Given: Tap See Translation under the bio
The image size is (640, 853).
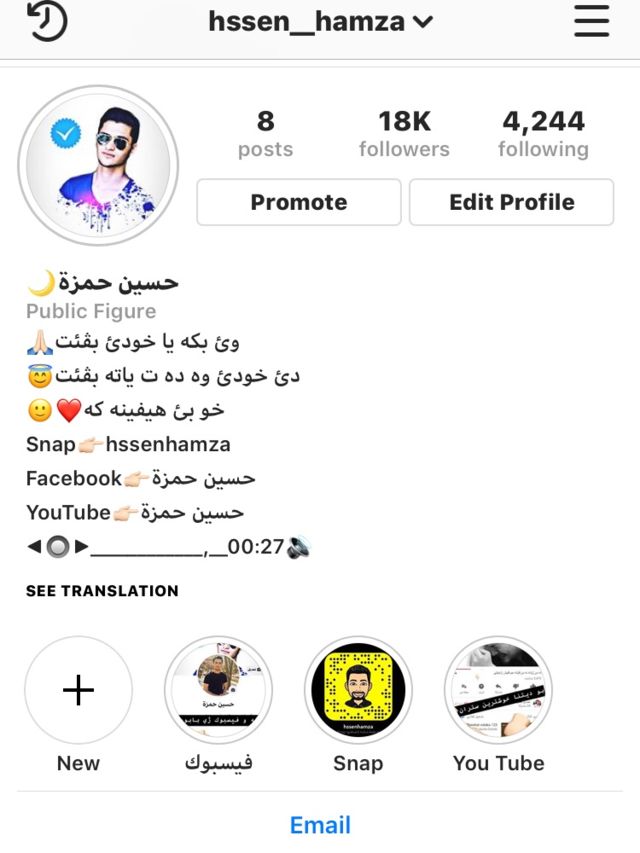Looking at the screenshot, I should coord(102,591).
